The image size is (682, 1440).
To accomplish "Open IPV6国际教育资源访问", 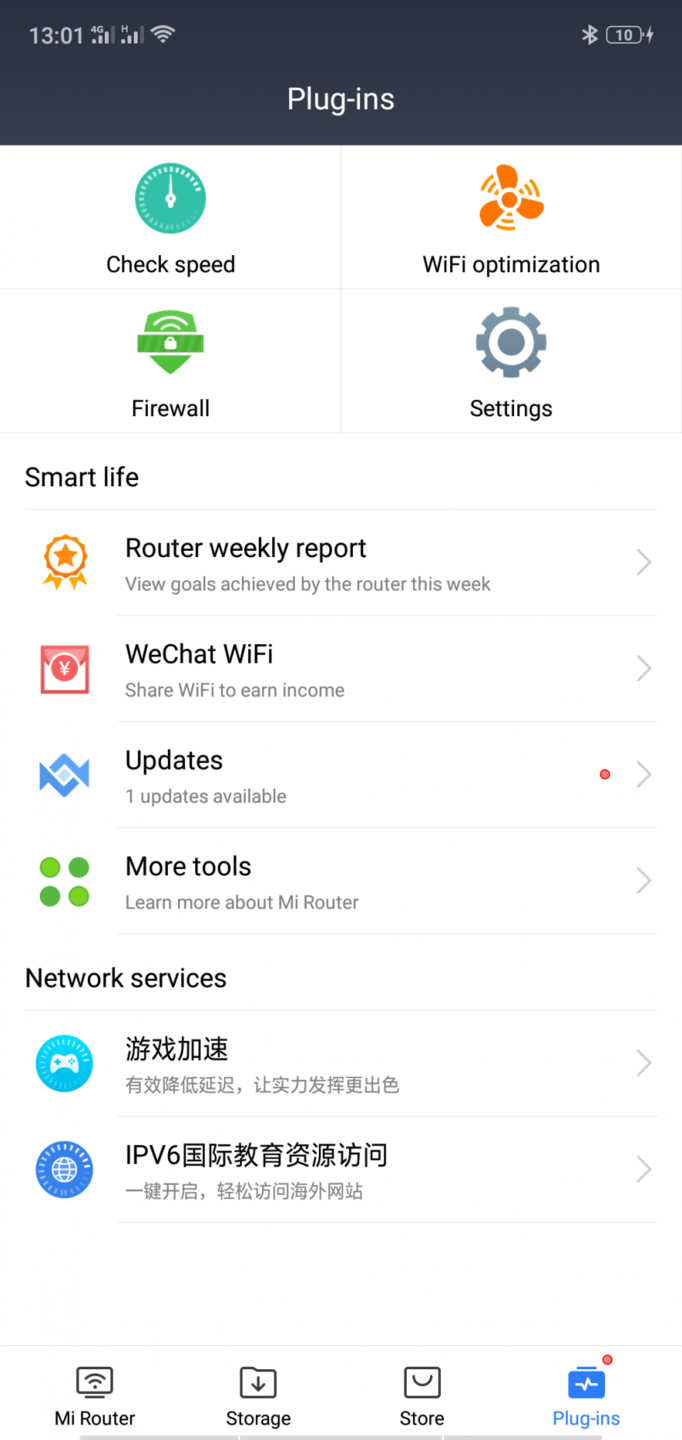I will click(340, 1169).
